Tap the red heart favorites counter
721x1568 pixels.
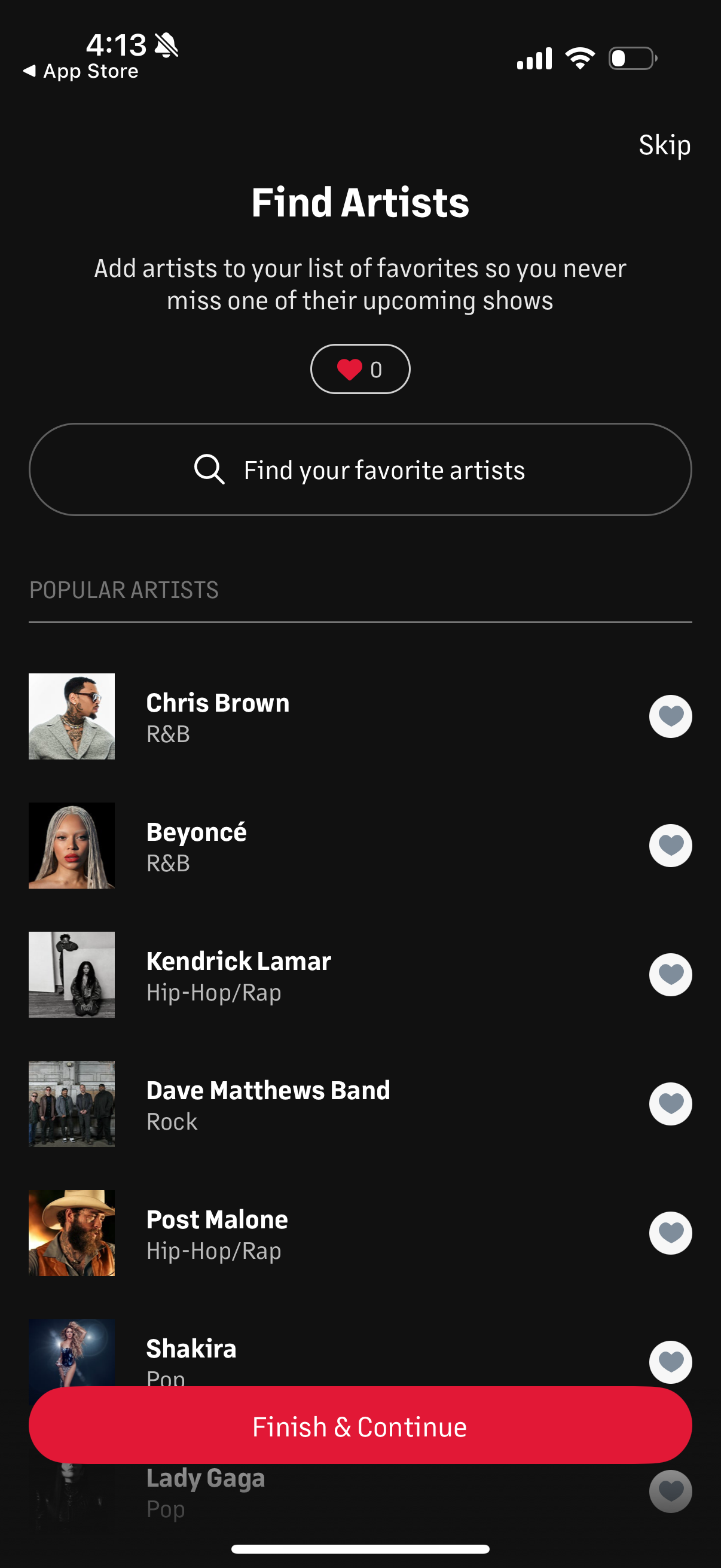(x=359, y=369)
